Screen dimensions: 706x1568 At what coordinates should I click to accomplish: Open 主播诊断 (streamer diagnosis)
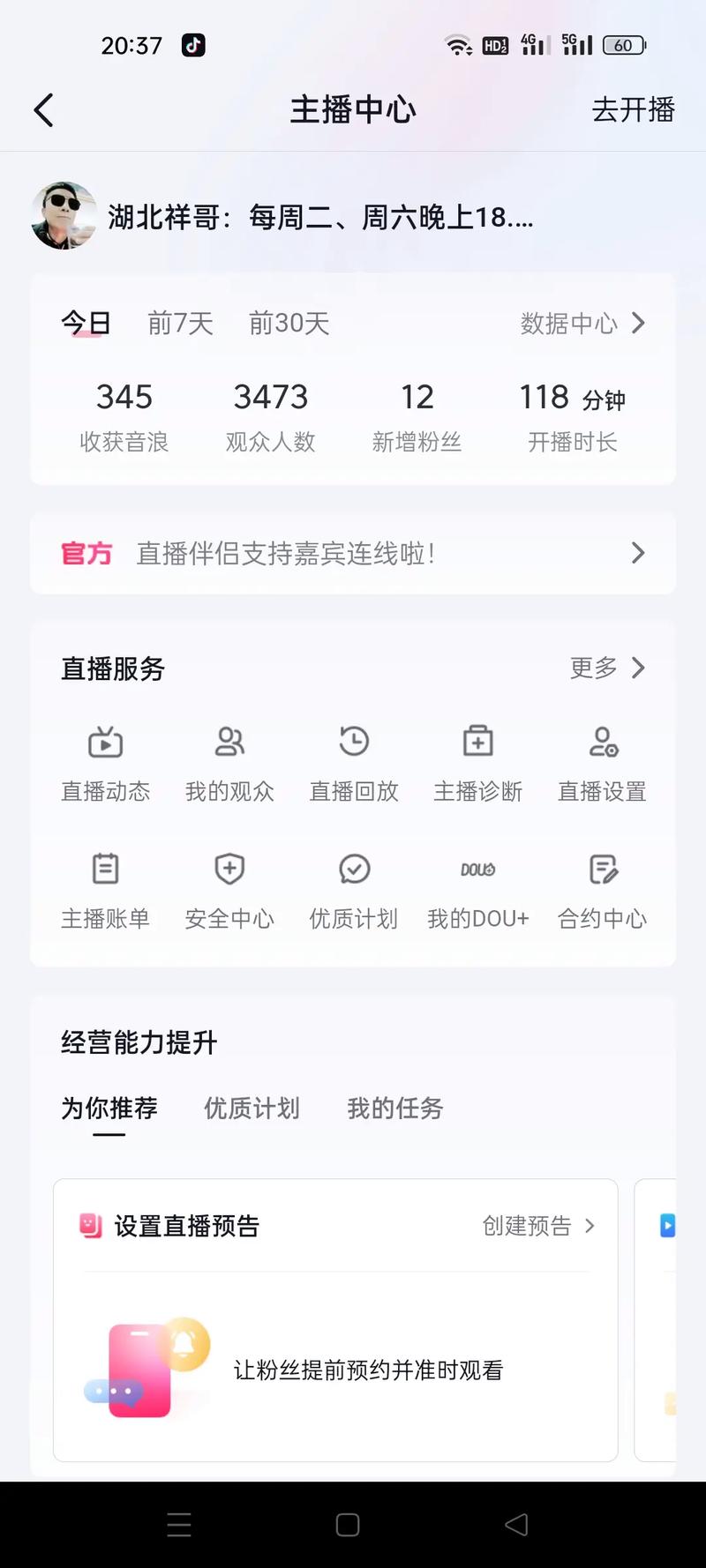coord(477,763)
